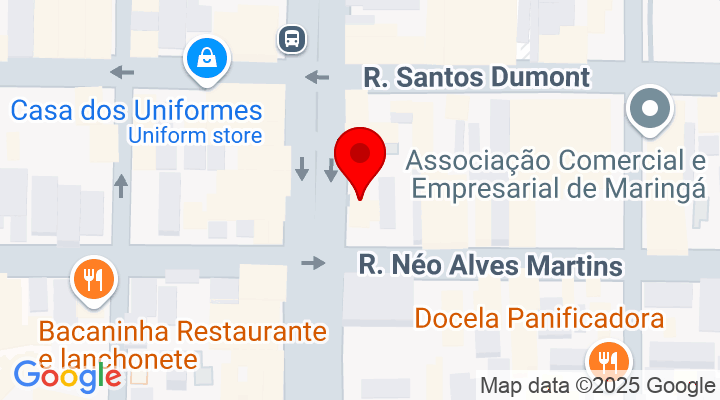Open Bacaninha Restaurante e lanchonete marker
The width and height of the screenshot is (720, 400).
(96, 279)
